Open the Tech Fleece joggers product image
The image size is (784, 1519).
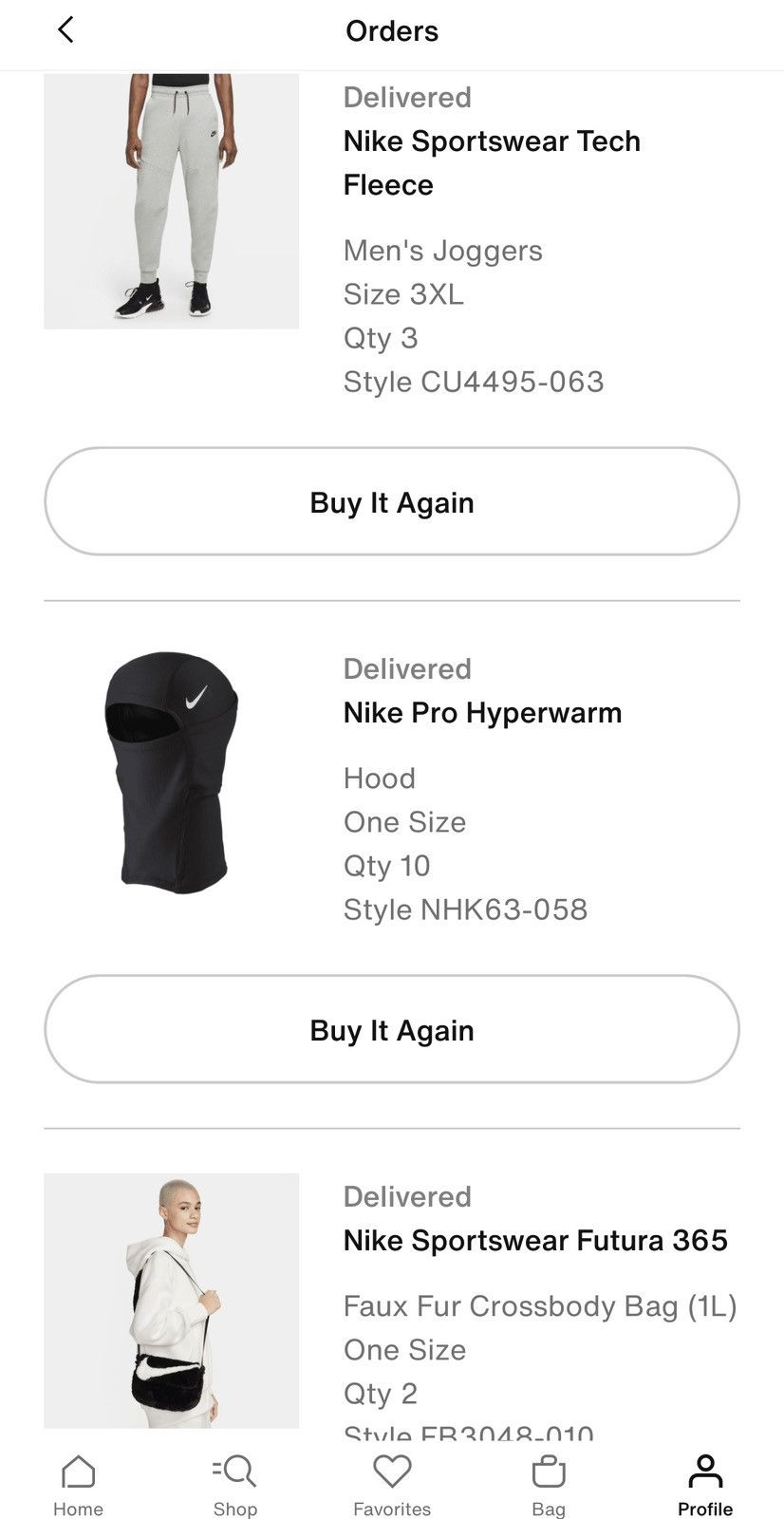coord(172,201)
